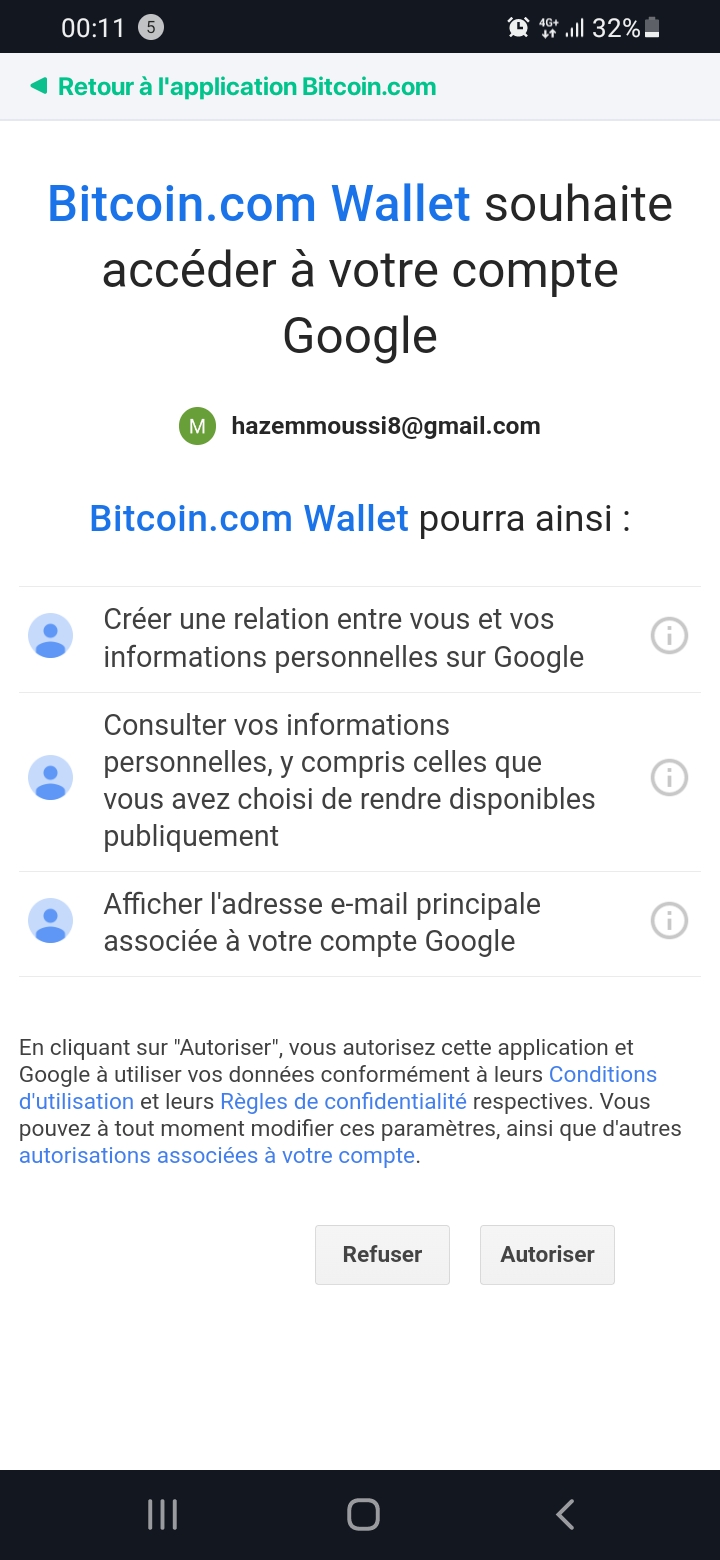Screen dimensions: 720x1560
Task: Tap the Autoriser button
Action: tap(547, 1254)
